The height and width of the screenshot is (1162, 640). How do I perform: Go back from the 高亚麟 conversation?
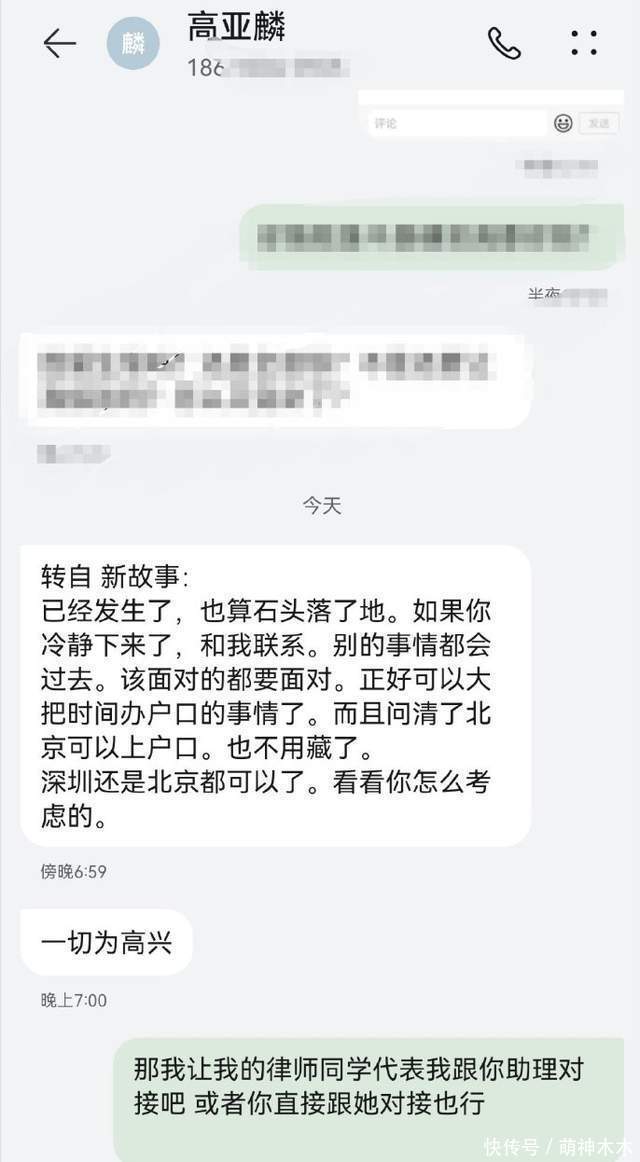(x=59, y=43)
